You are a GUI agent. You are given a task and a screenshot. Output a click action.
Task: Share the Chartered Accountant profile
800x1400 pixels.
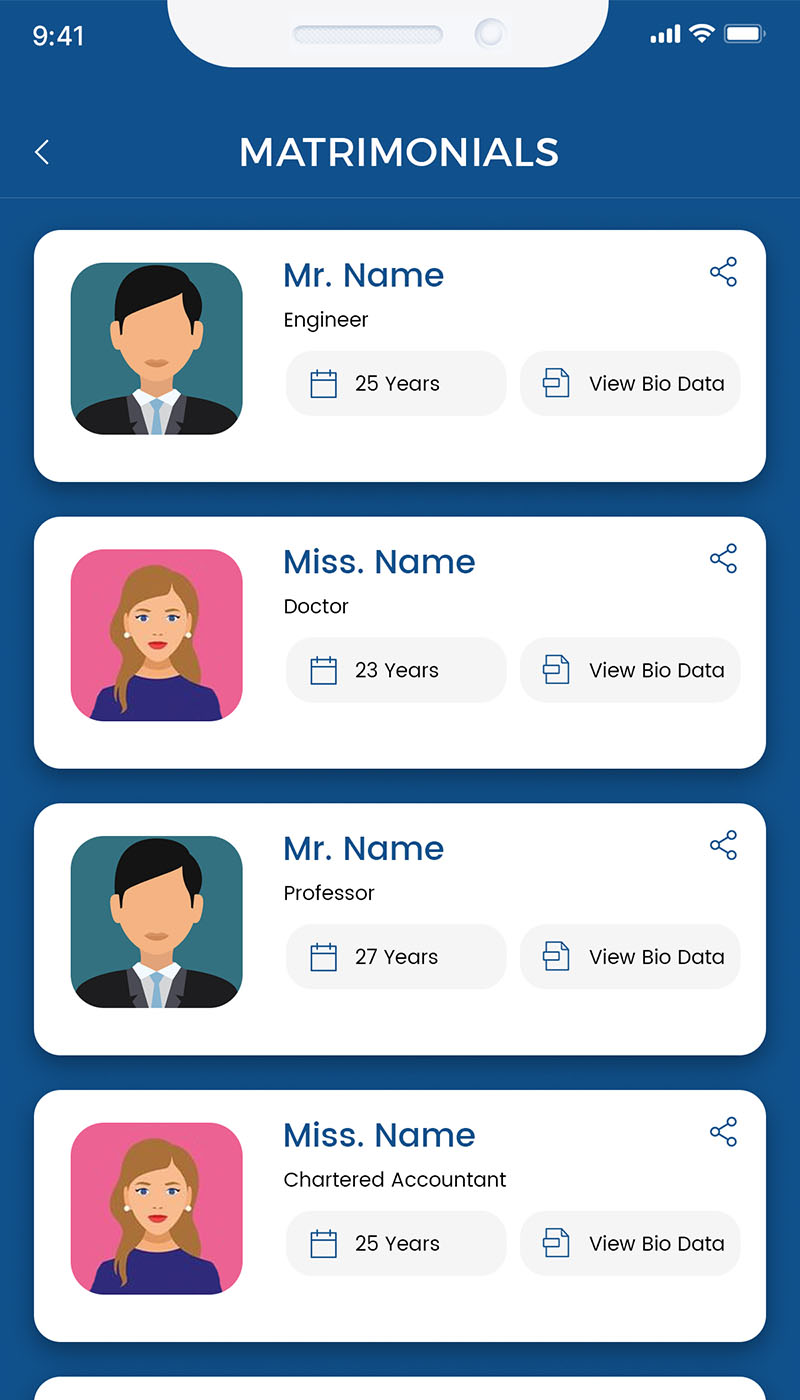[723, 1132]
